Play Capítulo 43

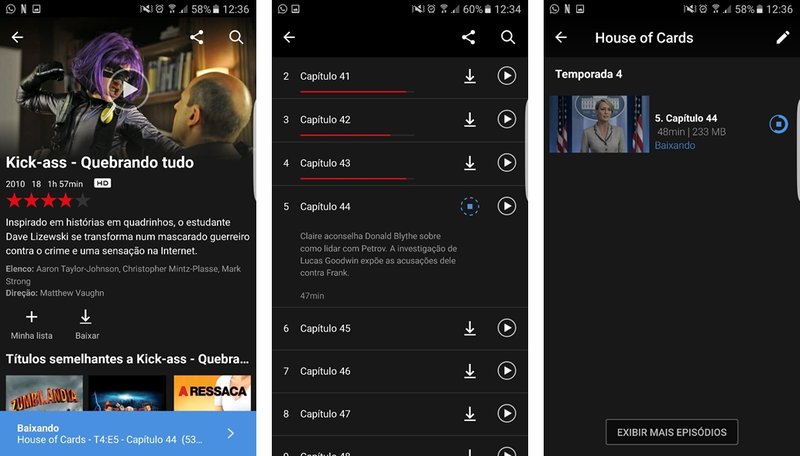pos(507,162)
